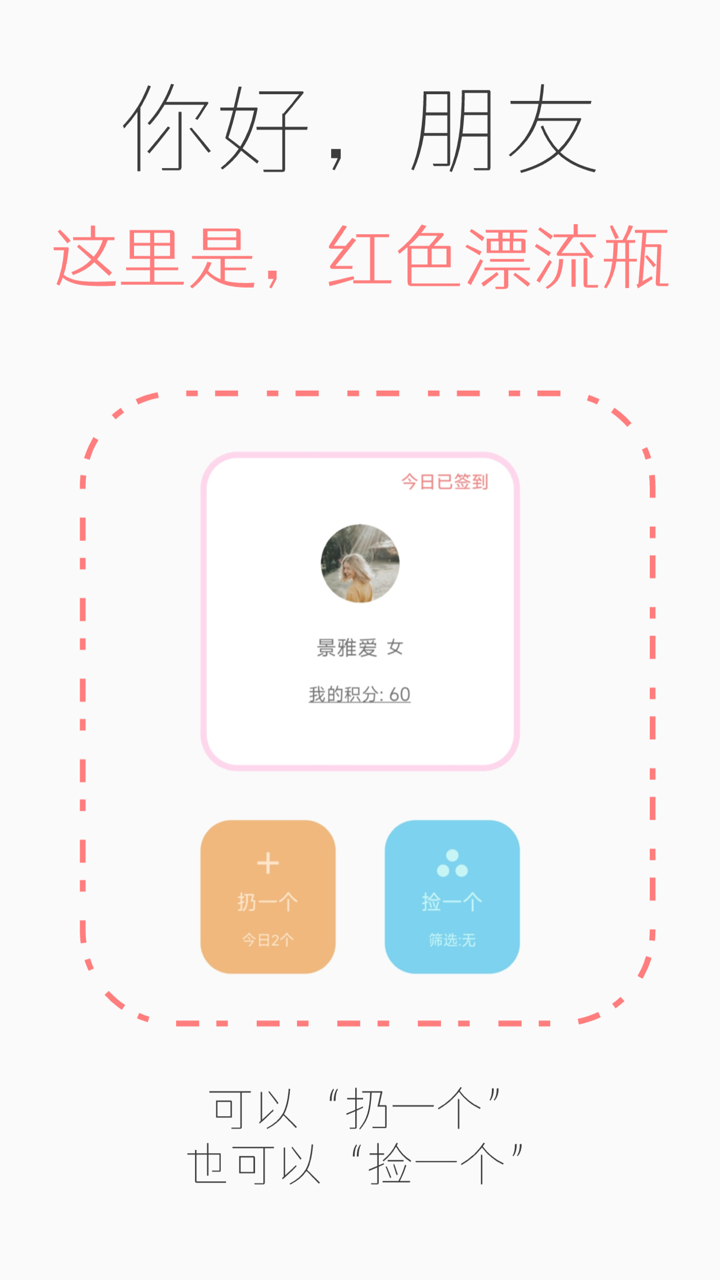Toggle the 筛选:无 filter setting

tap(452, 938)
